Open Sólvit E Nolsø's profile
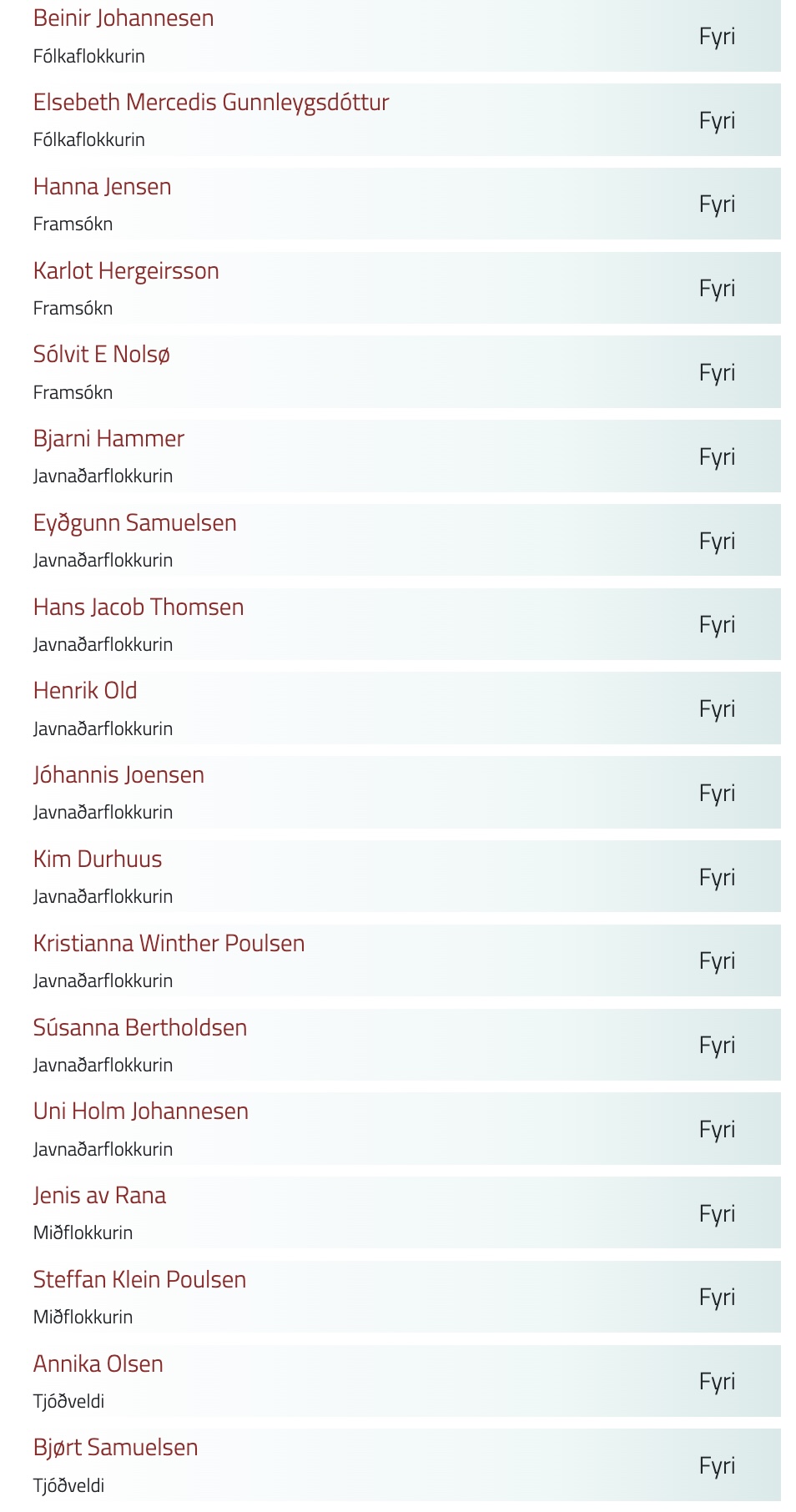796x1512 pixels. click(x=102, y=355)
